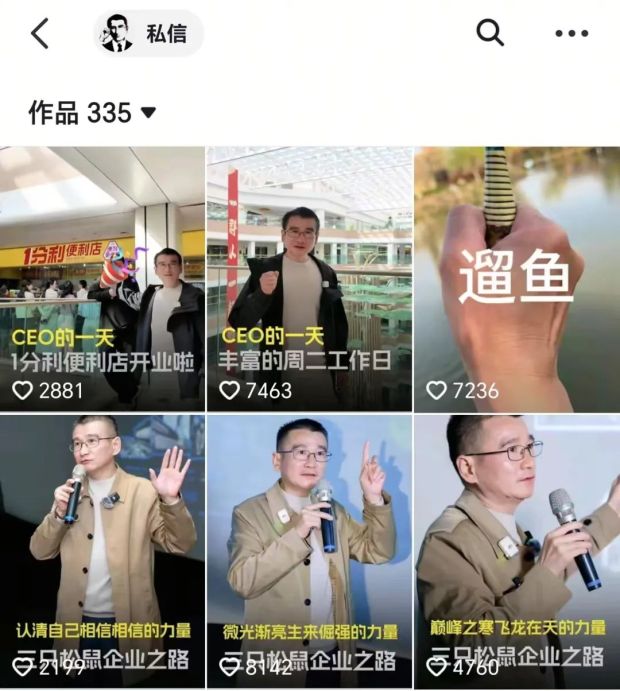
Task: Open 私信 private message button
Action: (x=149, y=34)
